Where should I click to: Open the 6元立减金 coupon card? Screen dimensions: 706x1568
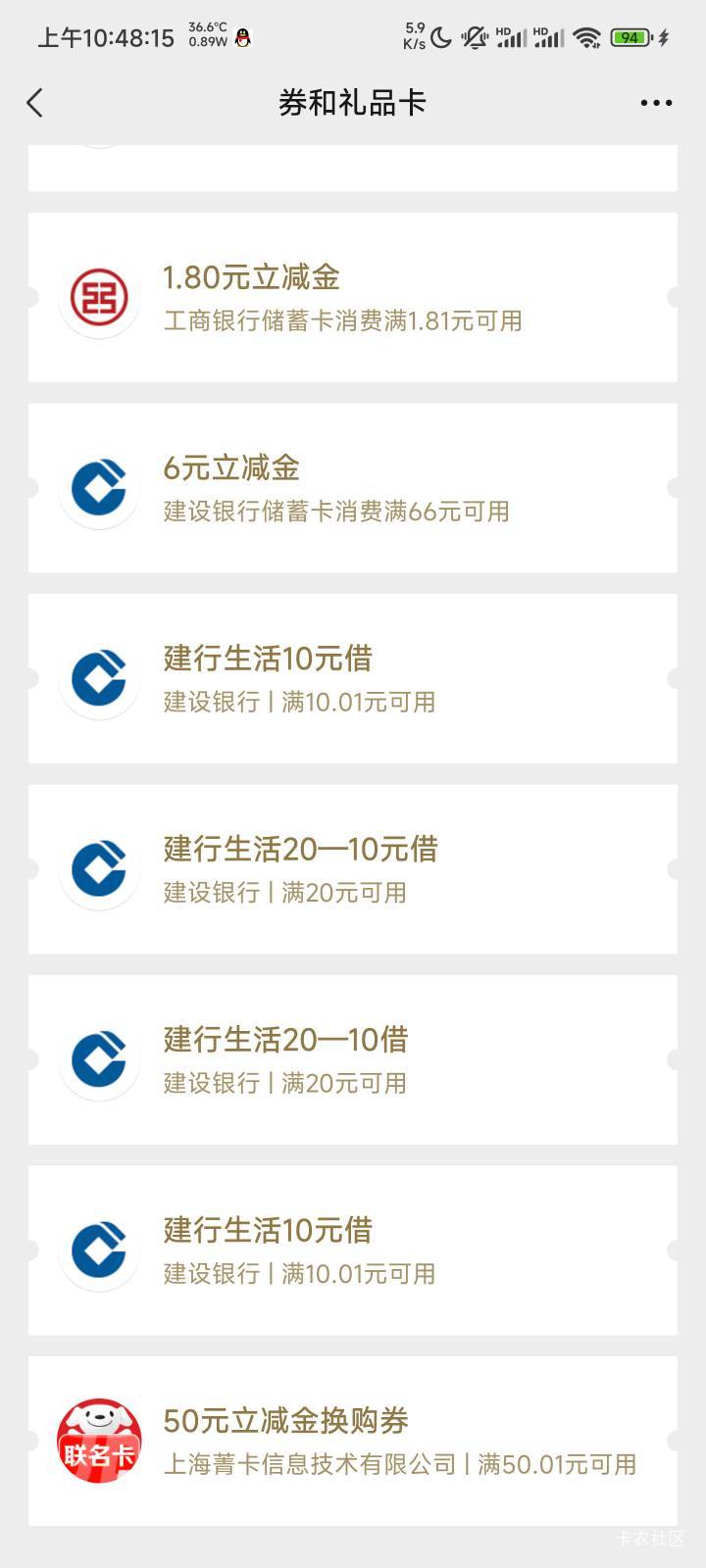[353, 487]
